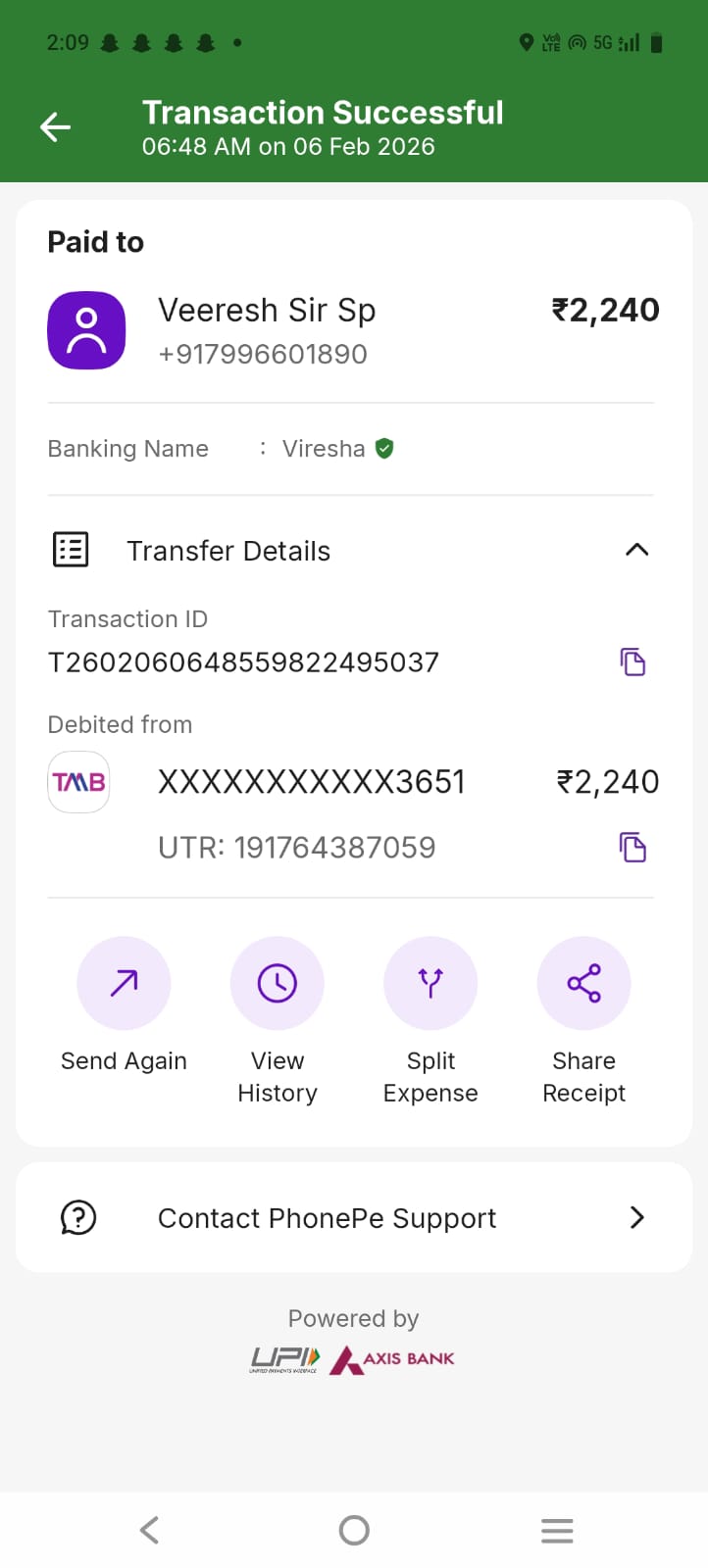The width and height of the screenshot is (708, 1568).
Task: Collapse the Transfer Details section
Action: pos(636,550)
